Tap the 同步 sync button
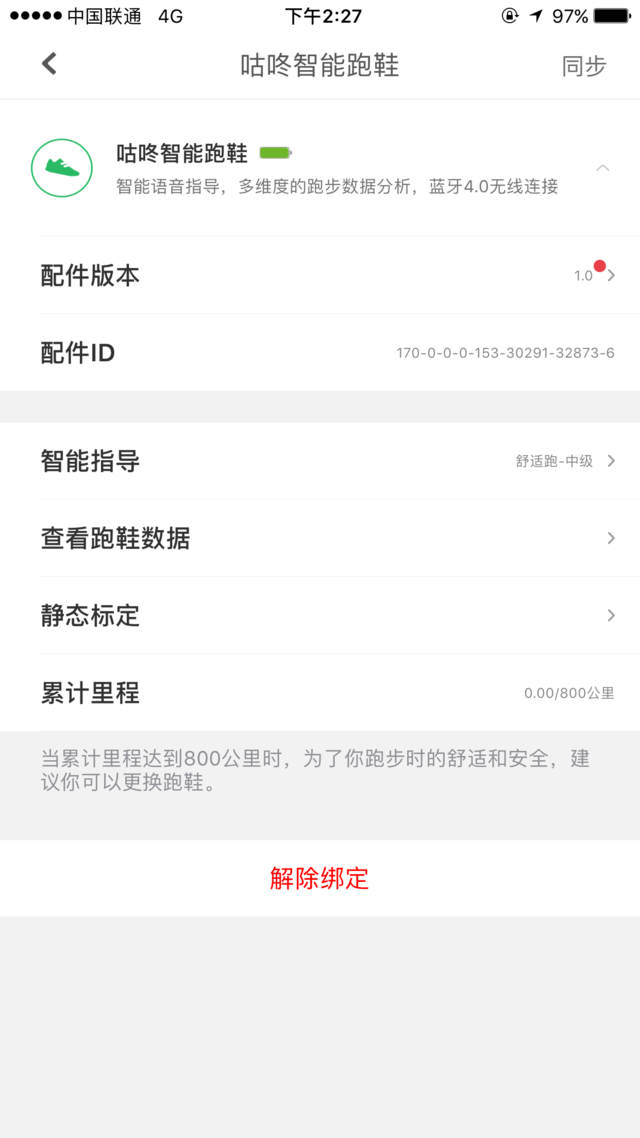Screen dimensions: 640x1138 click(x=584, y=66)
